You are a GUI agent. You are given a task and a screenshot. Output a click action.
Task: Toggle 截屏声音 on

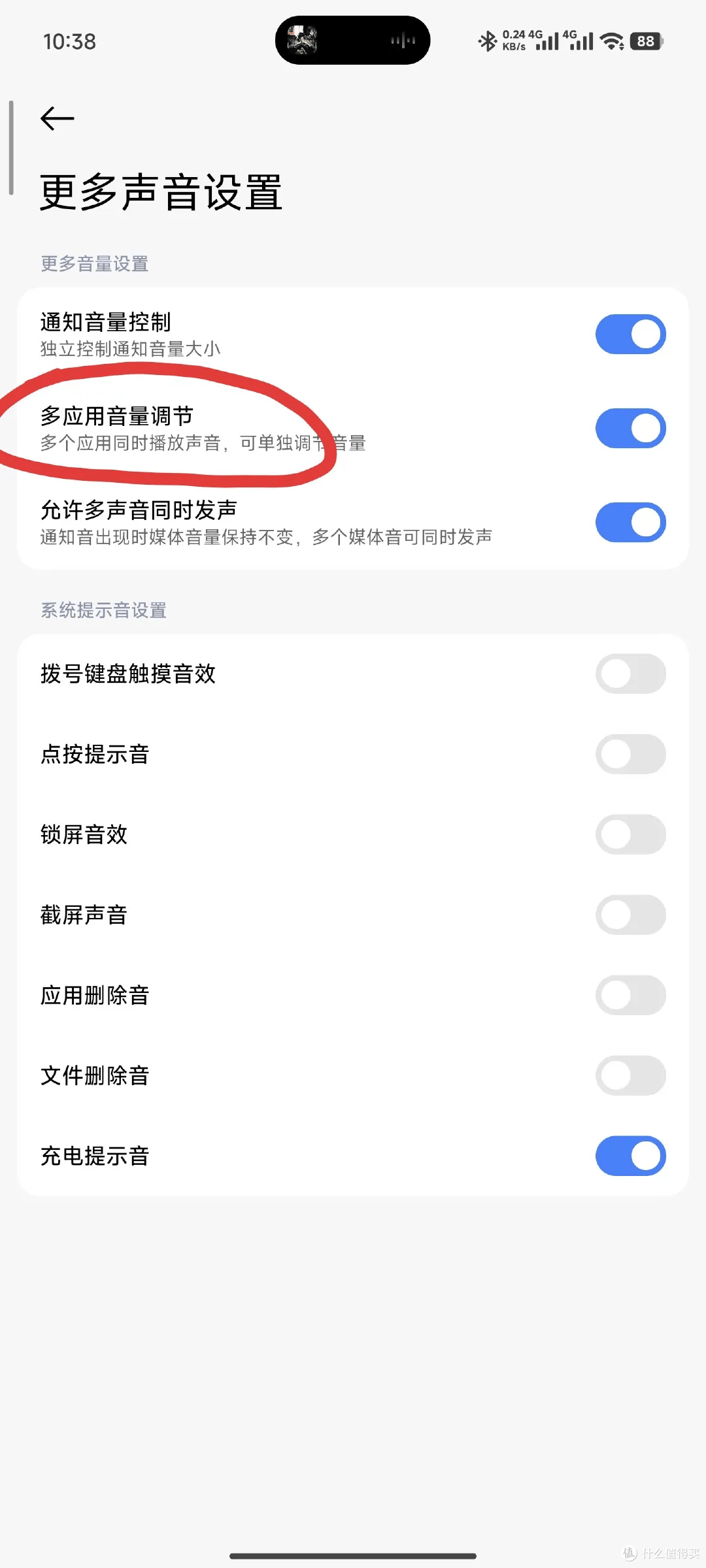pyautogui.click(x=630, y=915)
